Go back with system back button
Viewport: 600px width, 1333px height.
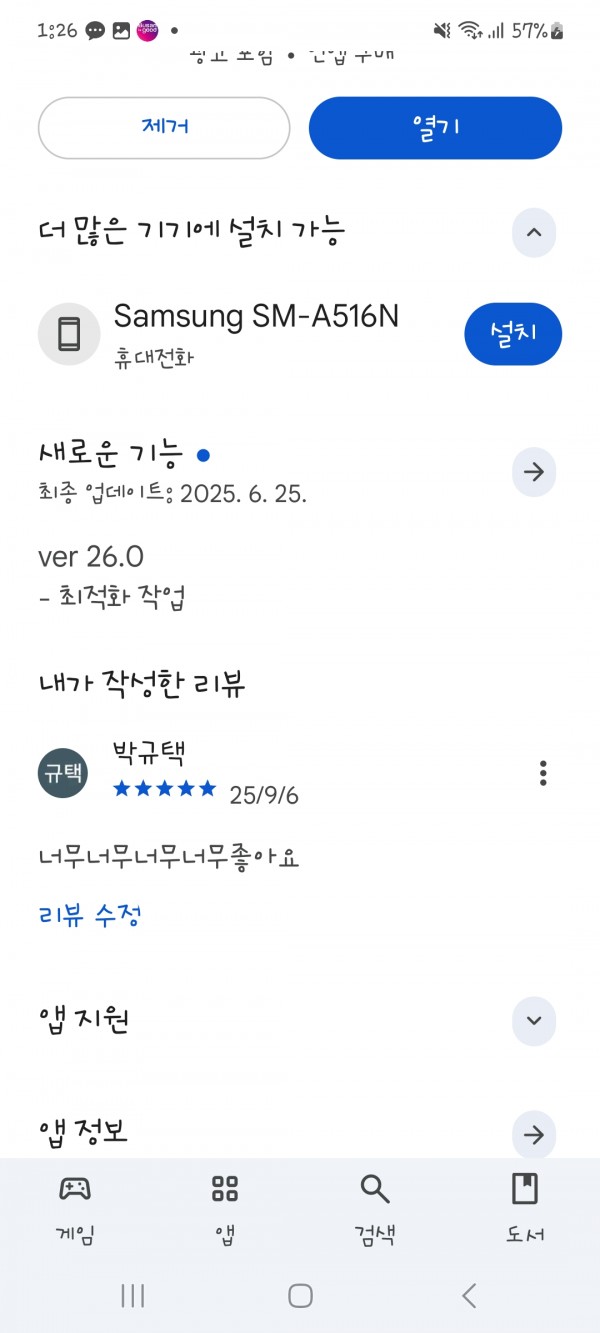click(469, 1296)
